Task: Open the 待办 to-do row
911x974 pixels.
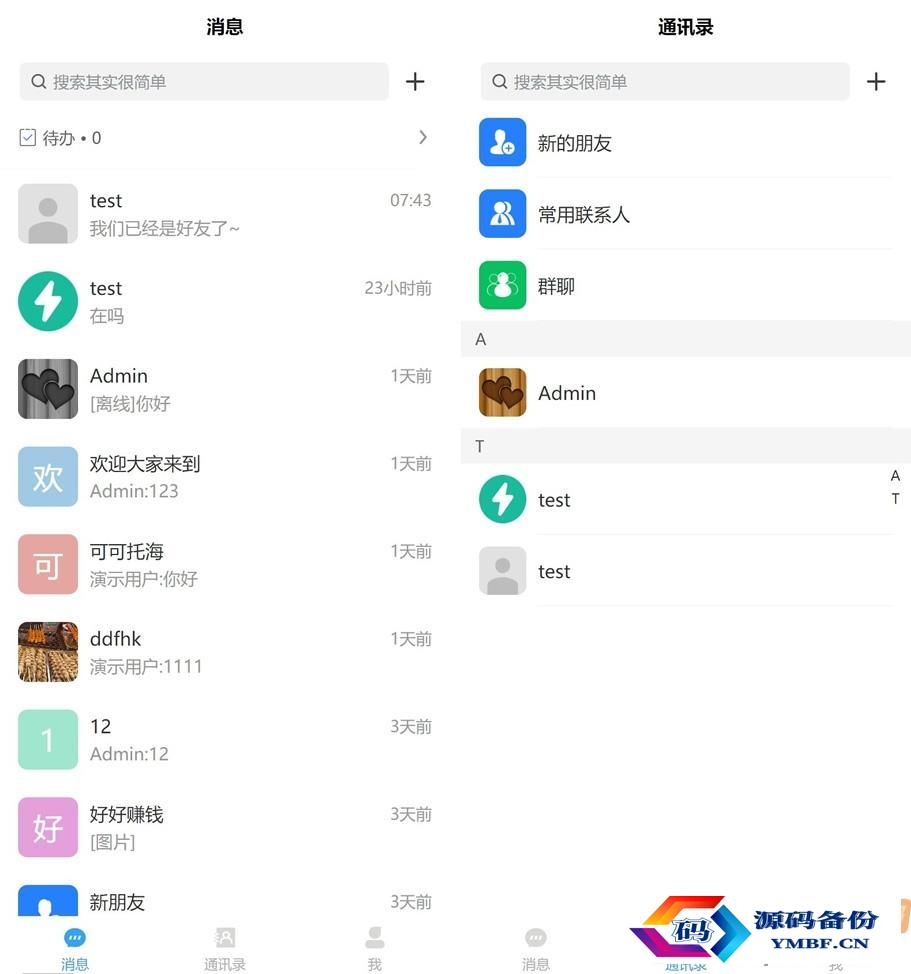Action: (x=224, y=138)
